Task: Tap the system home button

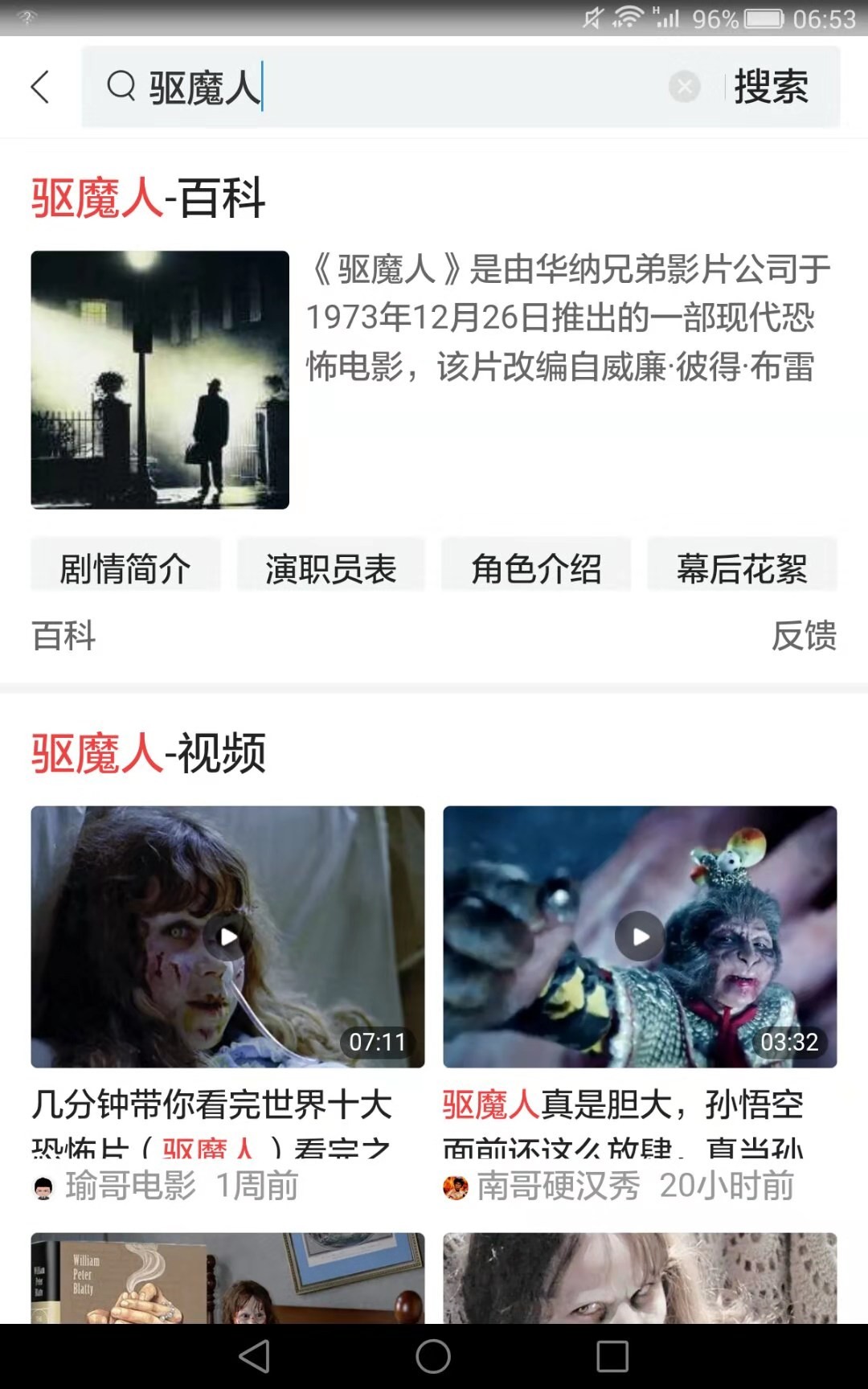Action: [x=433, y=1356]
